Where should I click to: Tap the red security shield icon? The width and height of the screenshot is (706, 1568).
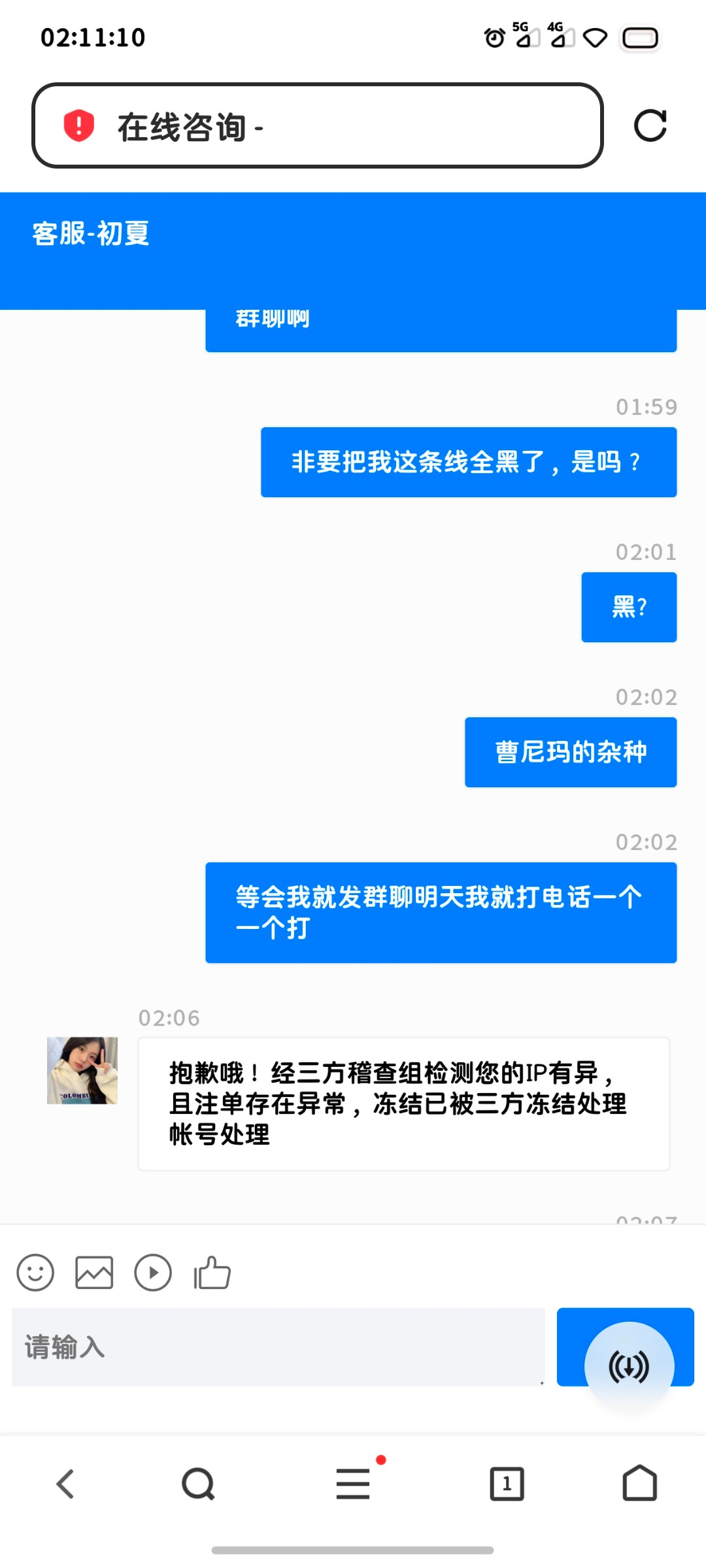click(79, 125)
